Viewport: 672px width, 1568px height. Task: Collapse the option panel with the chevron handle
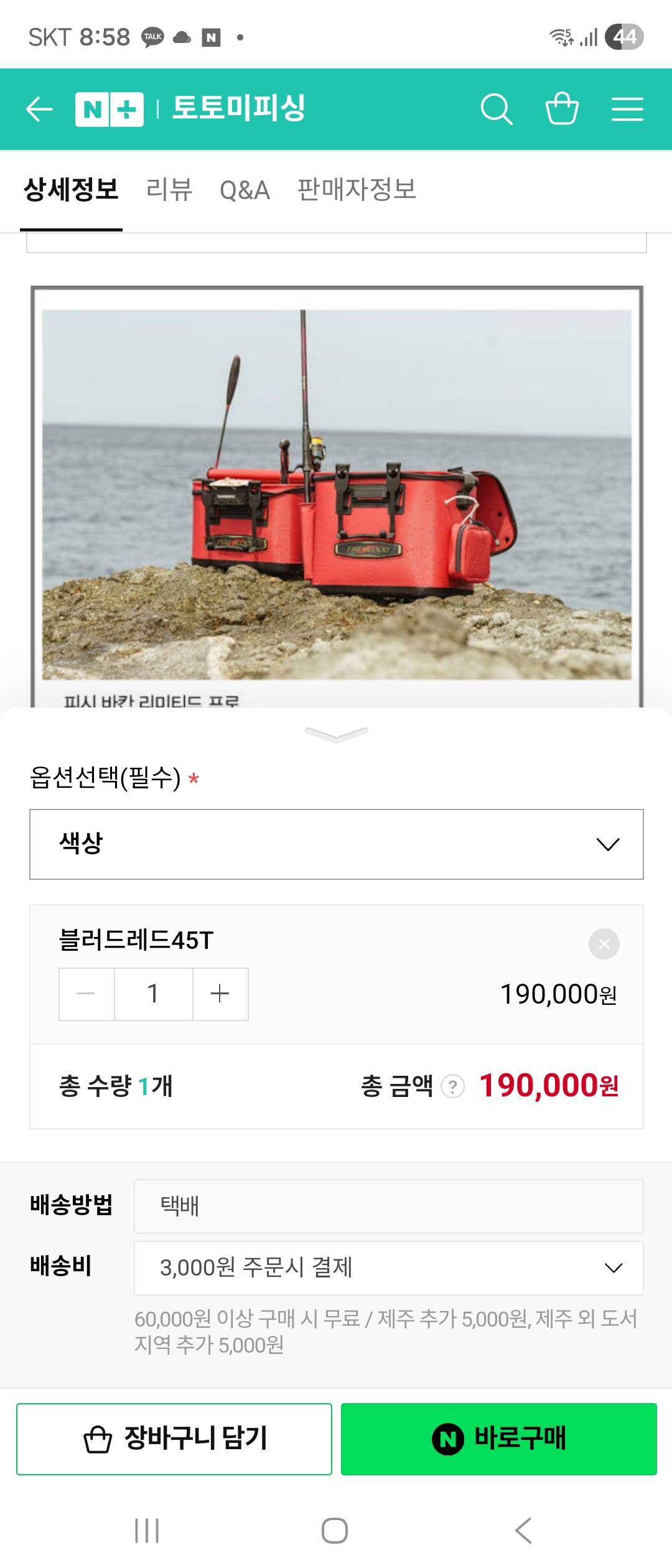336,734
